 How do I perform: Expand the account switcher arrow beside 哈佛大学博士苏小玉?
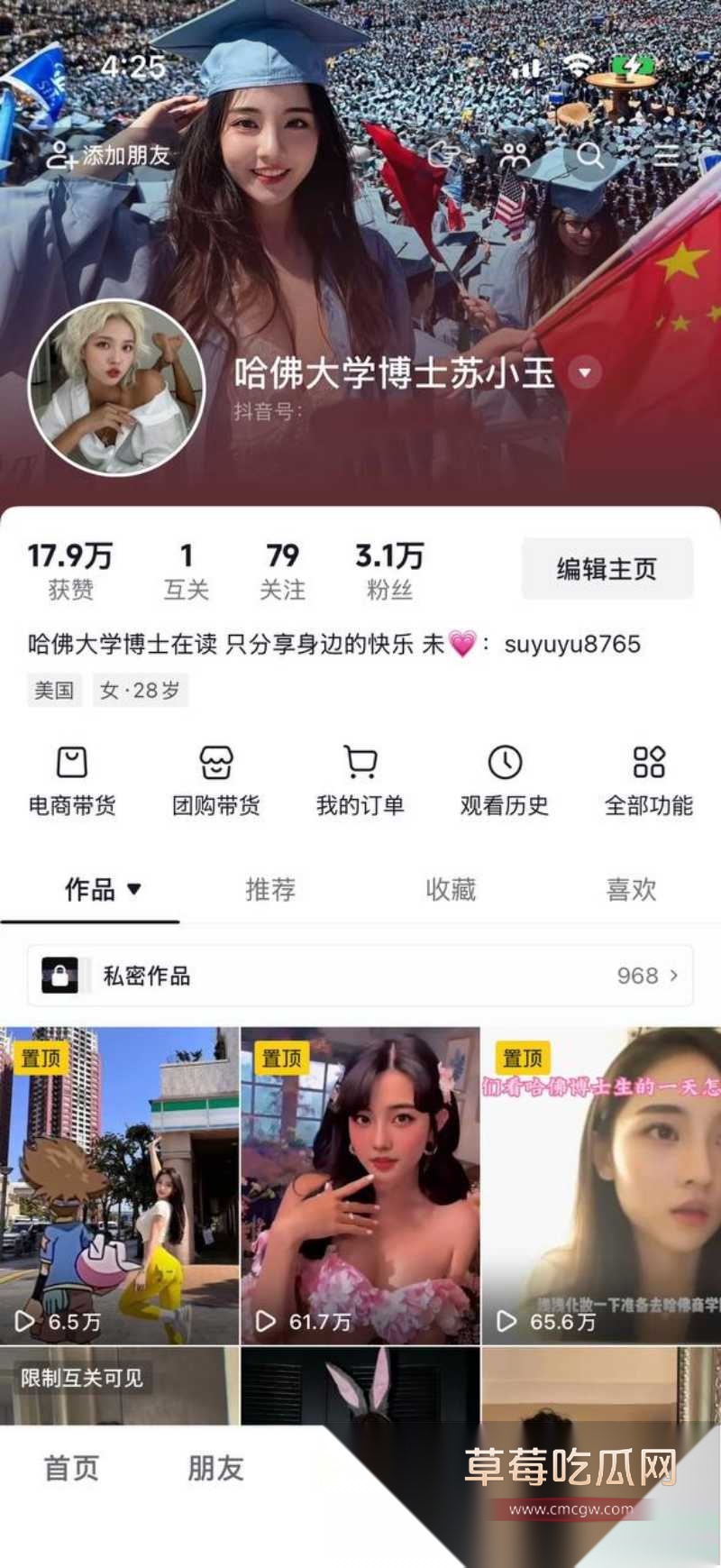point(586,372)
